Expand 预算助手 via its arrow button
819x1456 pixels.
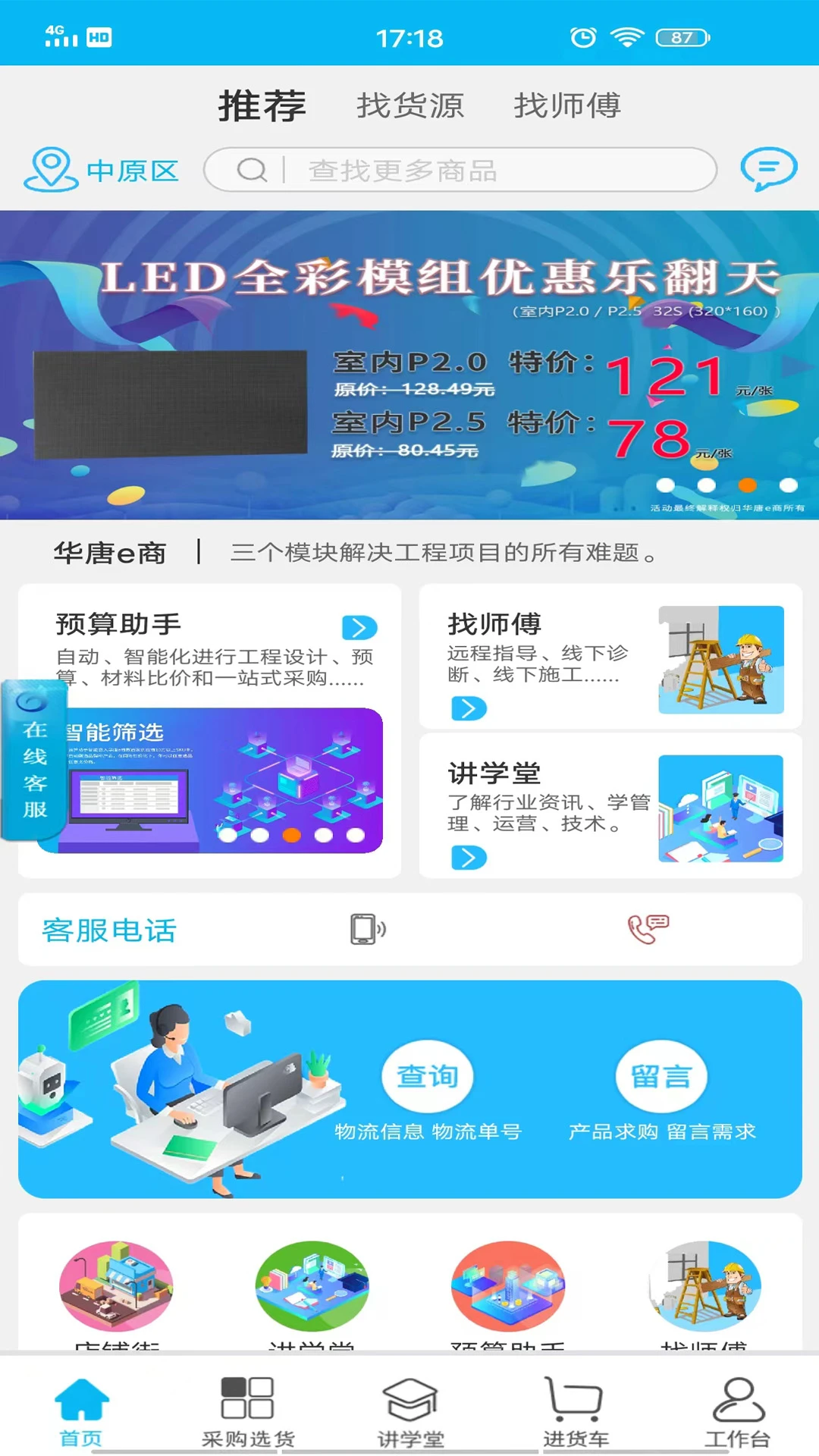[358, 629]
